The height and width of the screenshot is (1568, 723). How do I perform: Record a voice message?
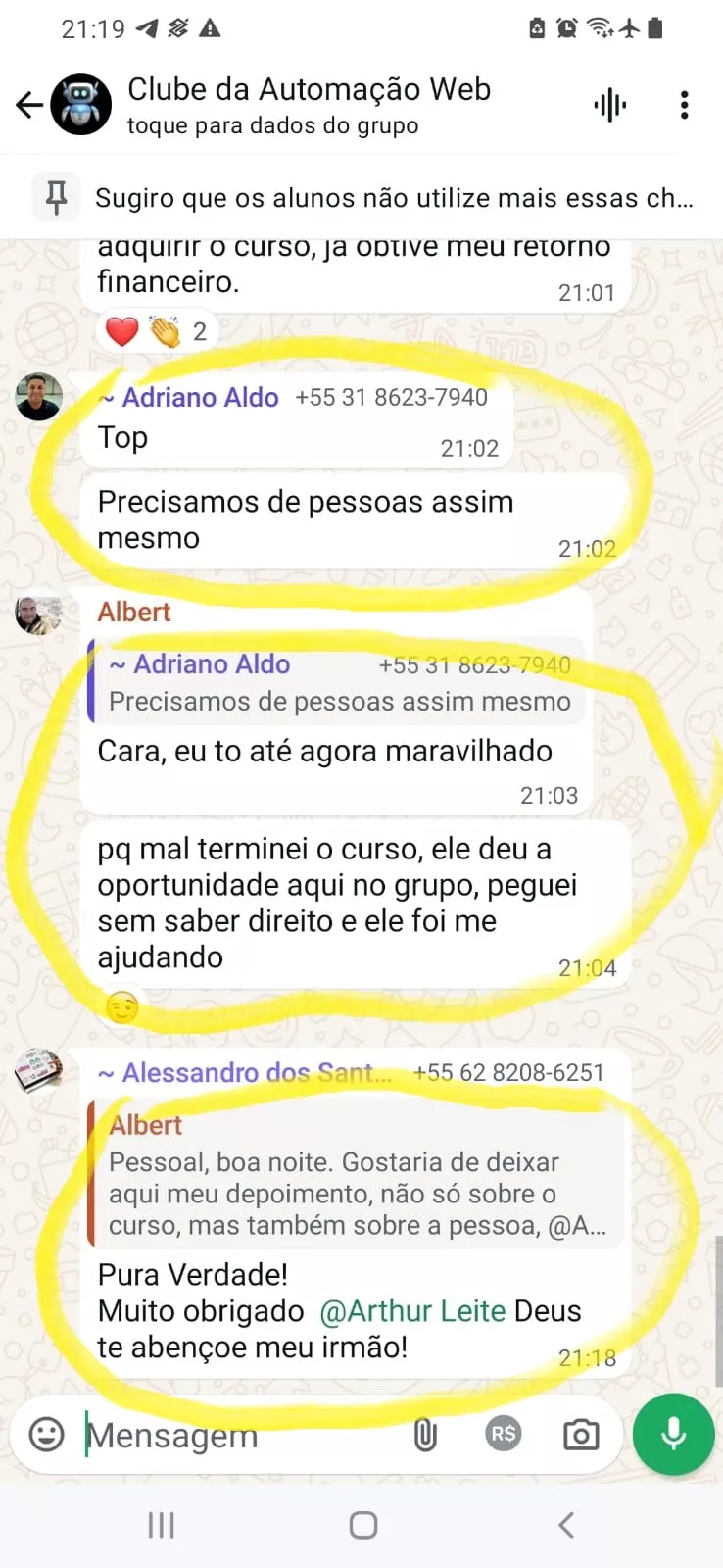pos(673,1435)
